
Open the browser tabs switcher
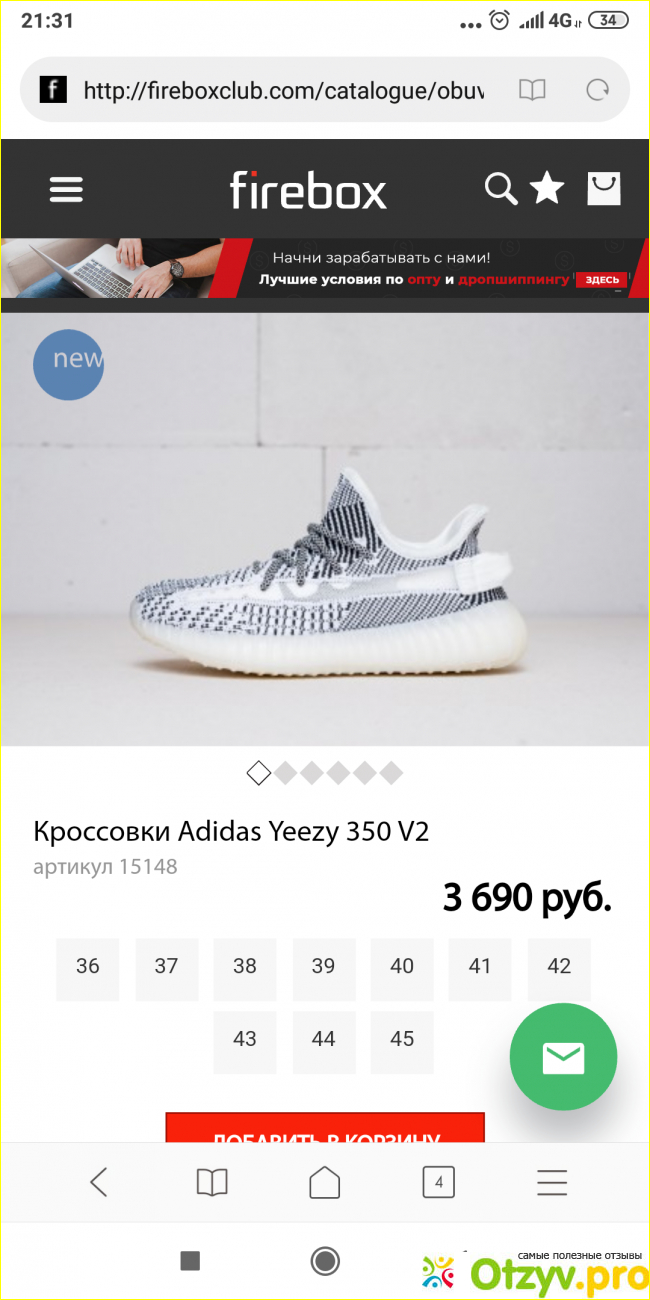tap(438, 1183)
